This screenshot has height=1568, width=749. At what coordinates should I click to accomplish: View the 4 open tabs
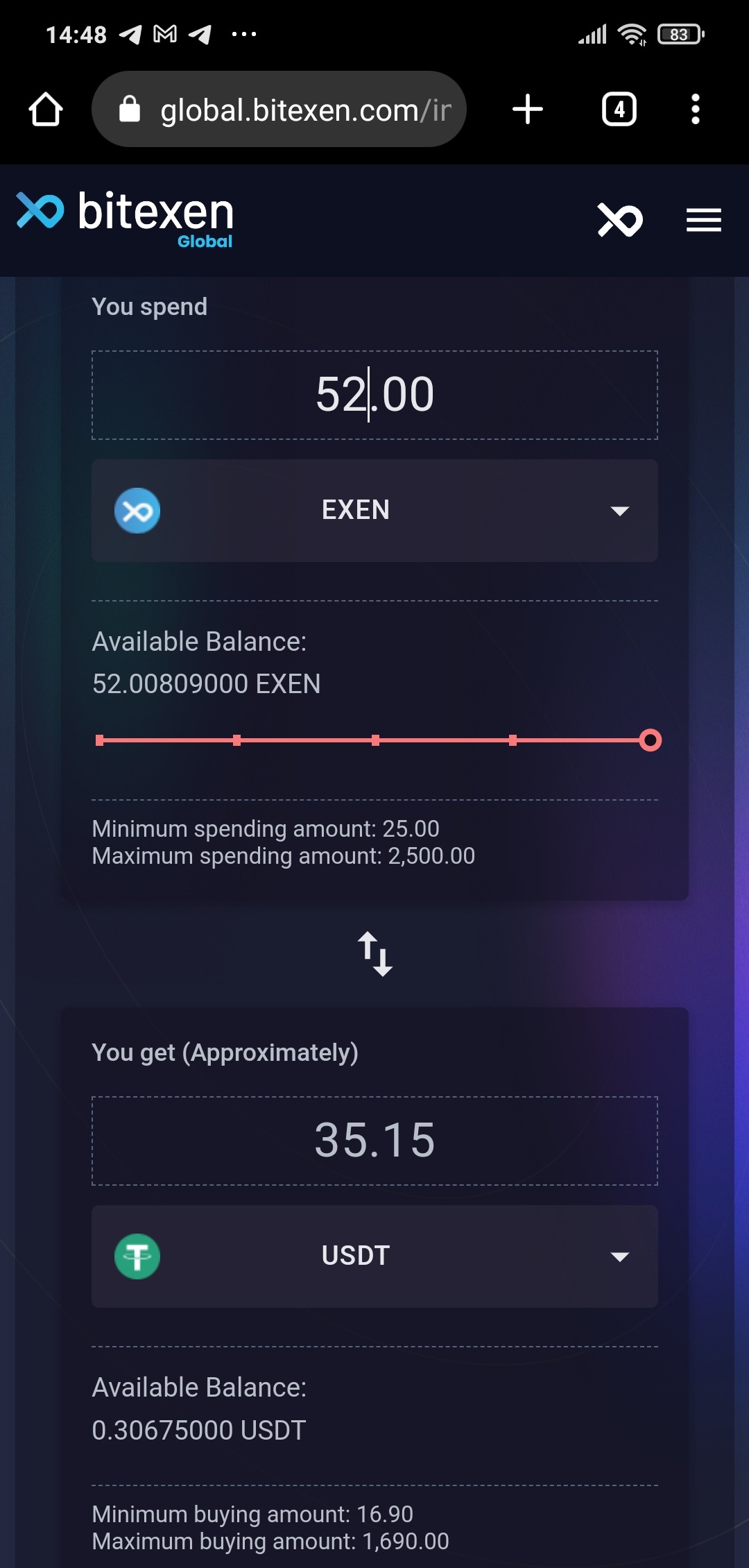619,110
